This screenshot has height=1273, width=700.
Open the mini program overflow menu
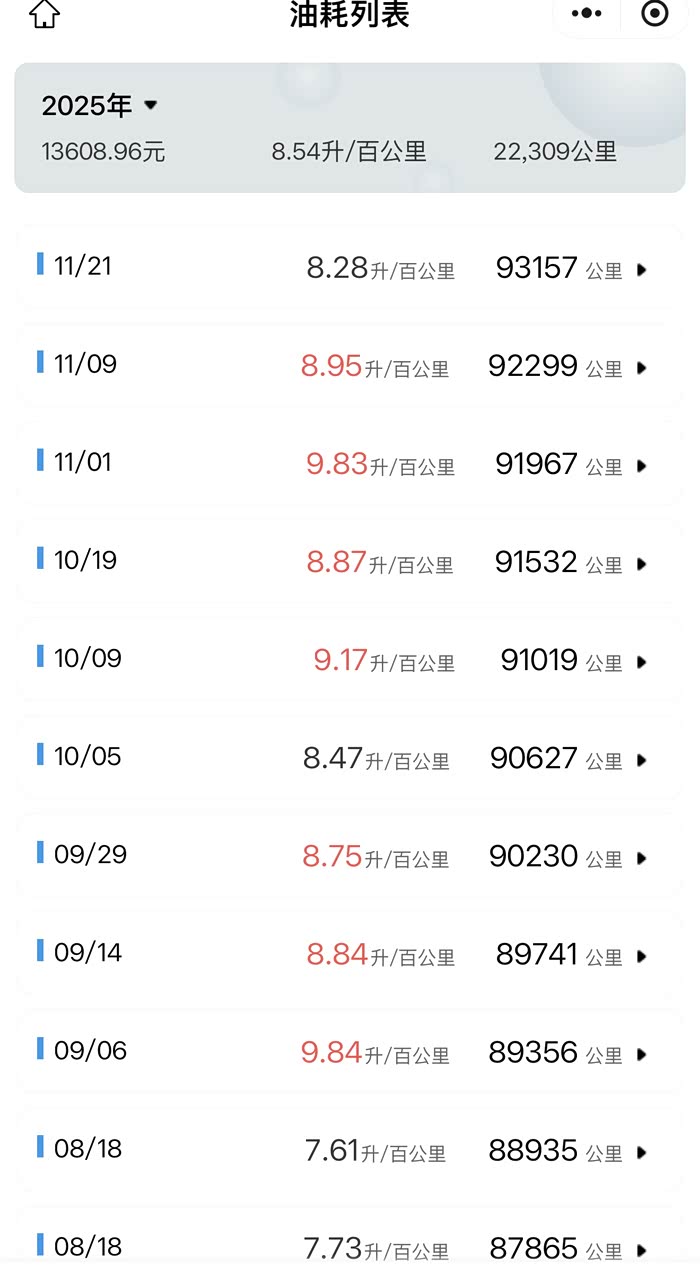pos(586,14)
